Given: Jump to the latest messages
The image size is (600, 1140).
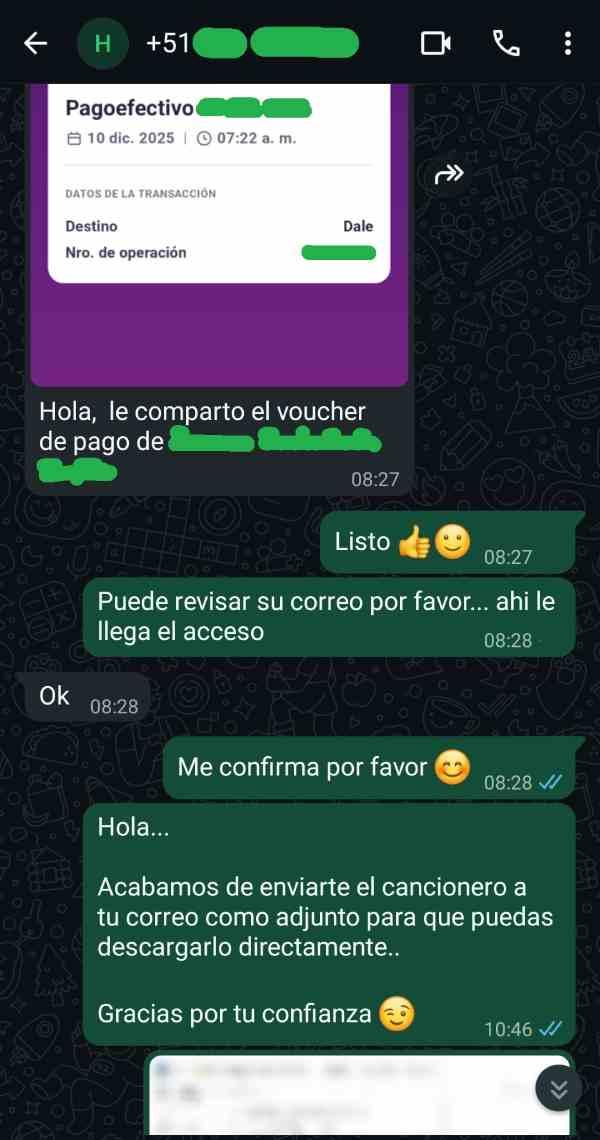Looking at the screenshot, I should click(558, 1088).
